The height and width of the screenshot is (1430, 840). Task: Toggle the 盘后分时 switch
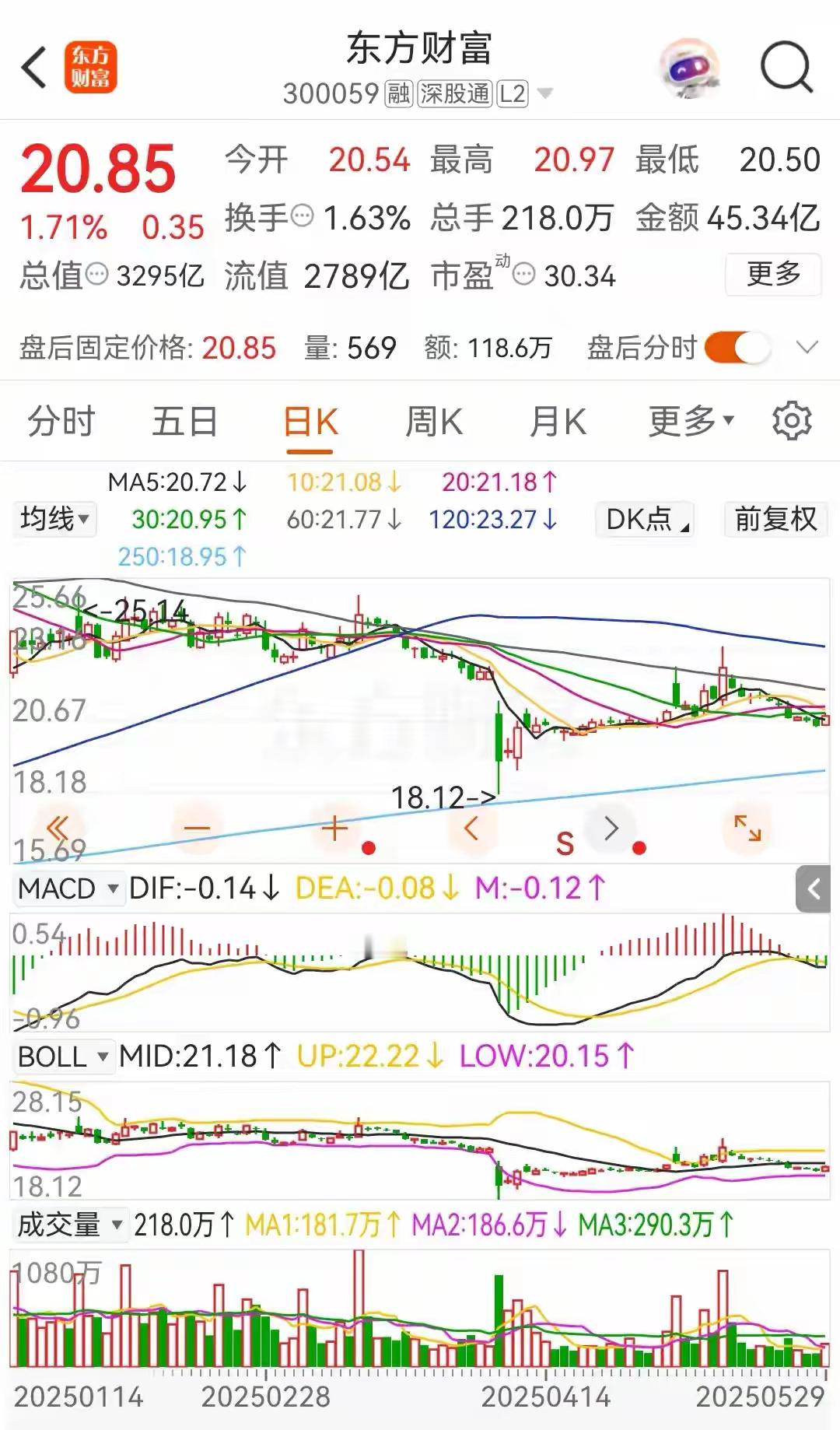click(737, 347)
